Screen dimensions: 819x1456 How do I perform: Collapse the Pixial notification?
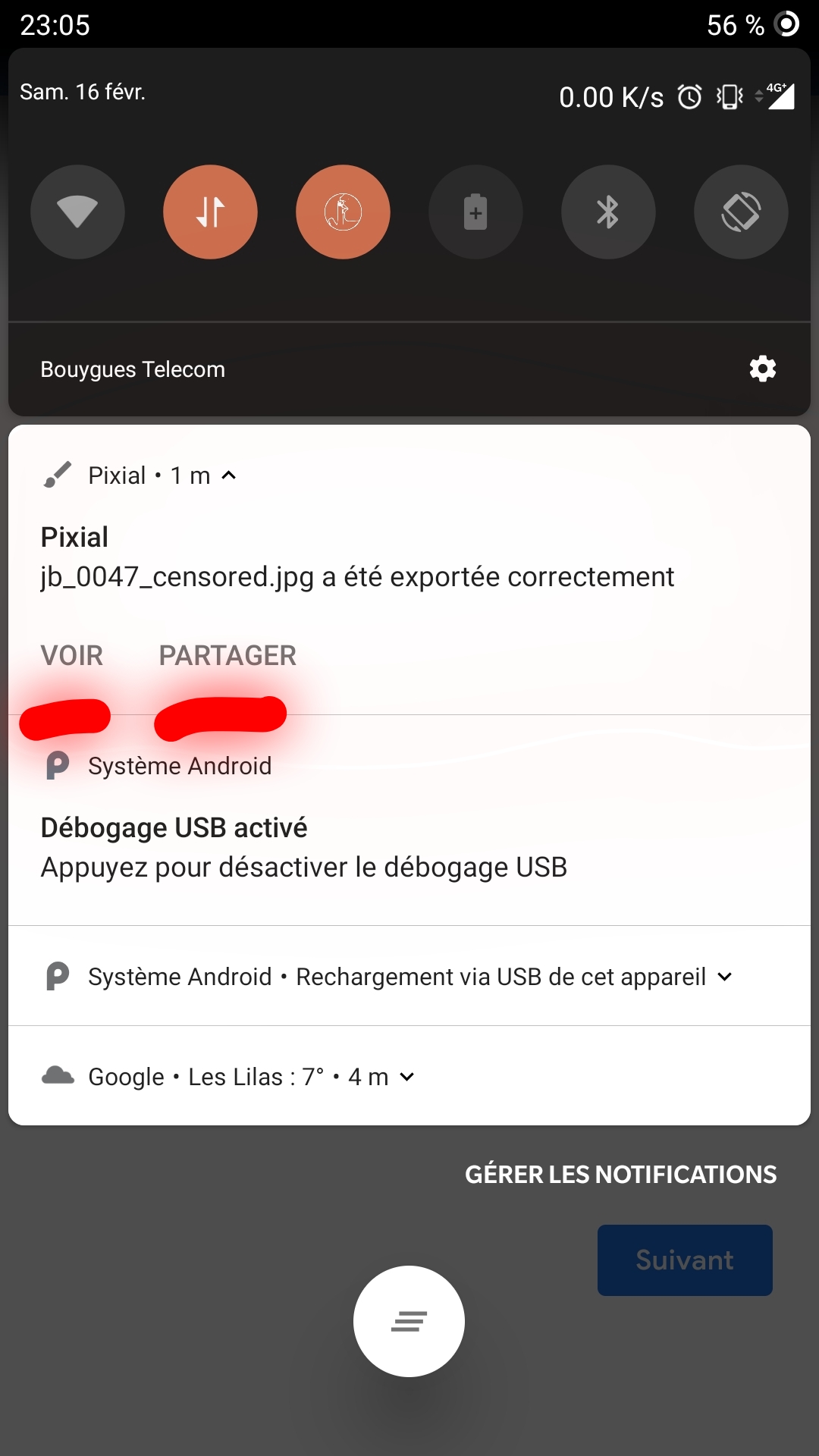pos(228,475)
